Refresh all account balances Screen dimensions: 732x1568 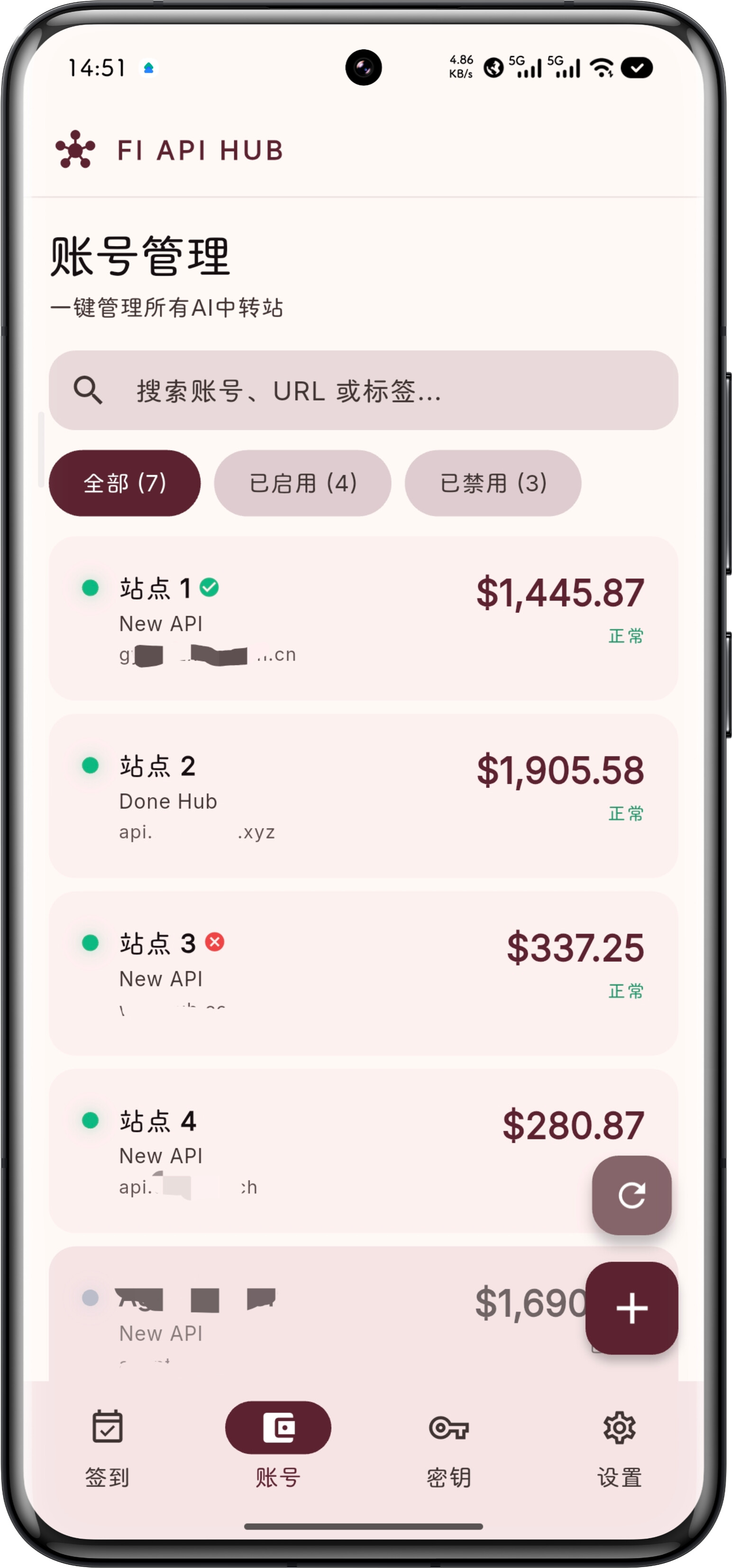[x=631, y=1195]
